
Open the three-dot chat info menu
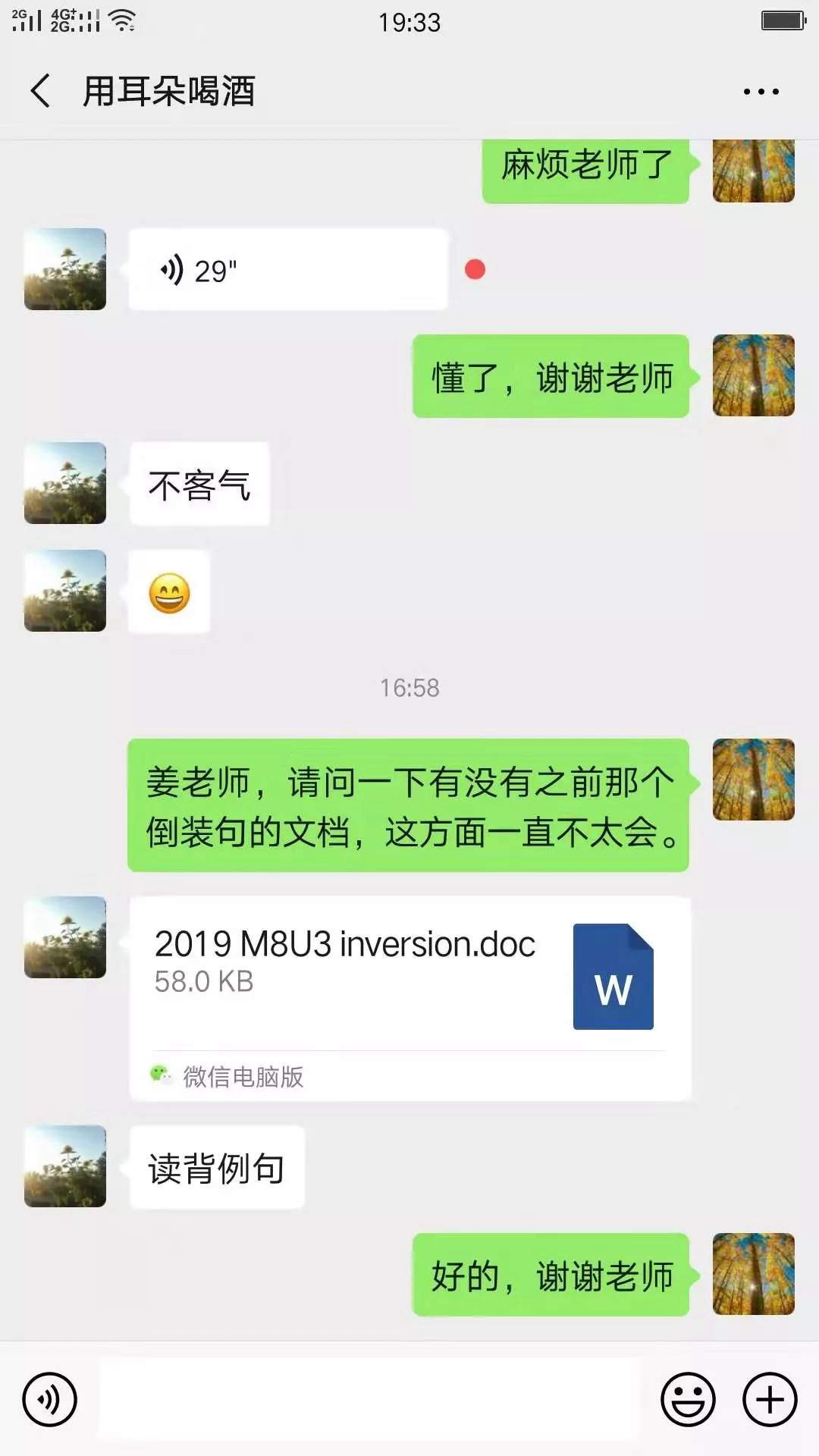[761, 92]
